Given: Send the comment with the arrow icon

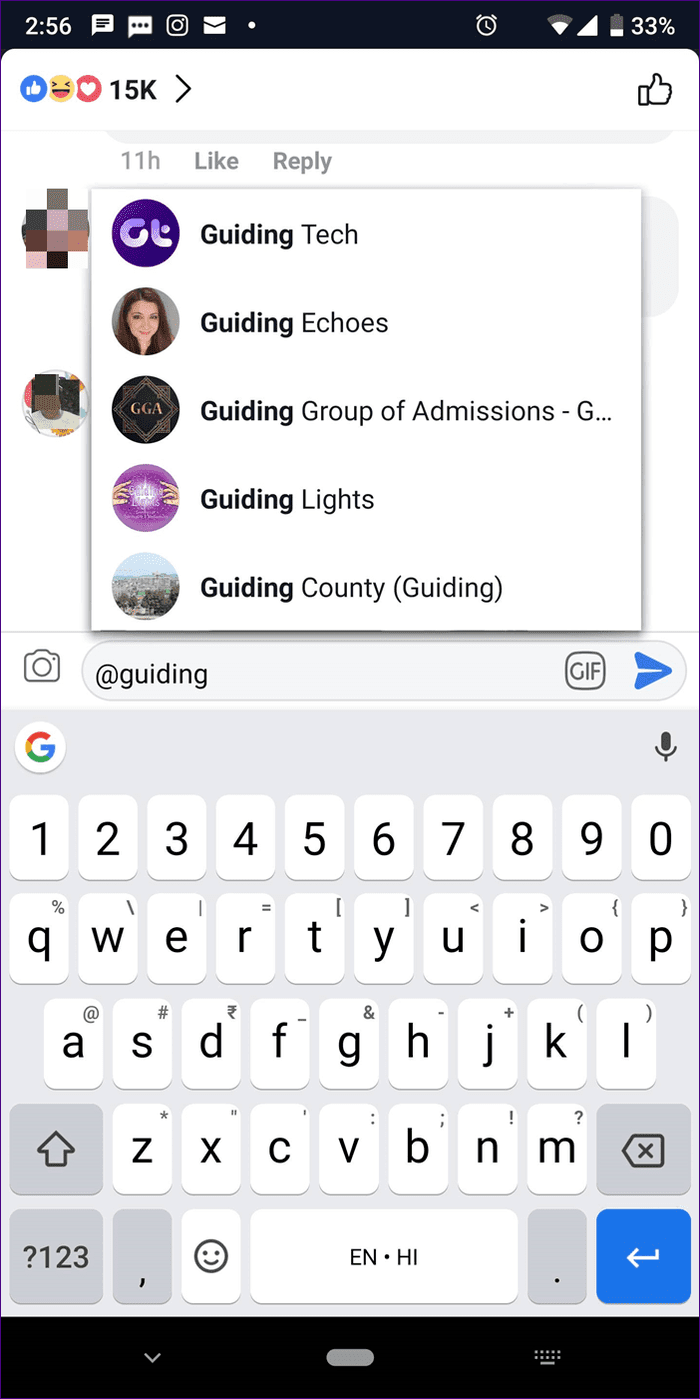Looking at the screenshot, I should pyautogui.click(x=653, y=671).
